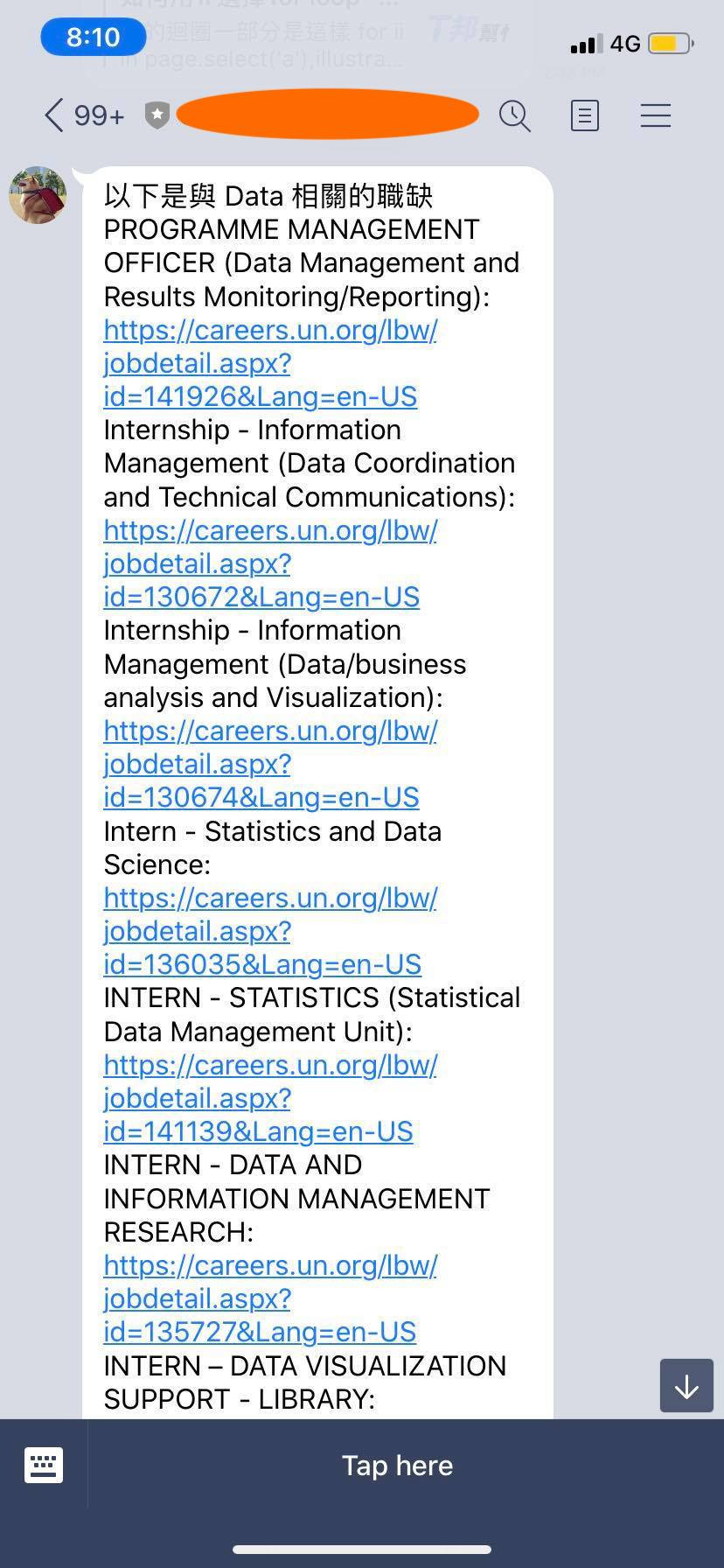Tap the sender's profile picture
Screen dimensions: 724x1568
click(x=38, y=195)
